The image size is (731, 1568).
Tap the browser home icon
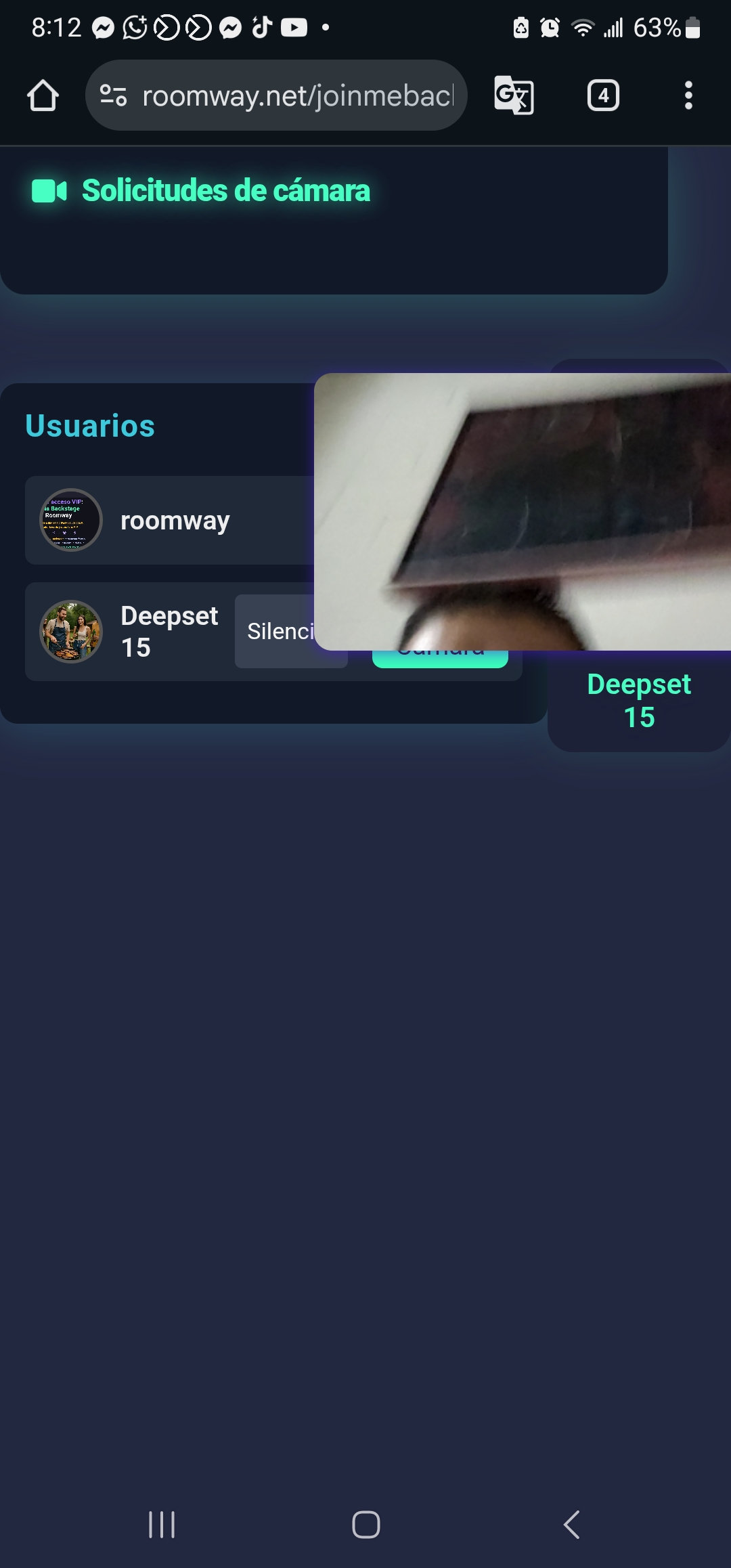pyautogui.click(x=43, y=95)
